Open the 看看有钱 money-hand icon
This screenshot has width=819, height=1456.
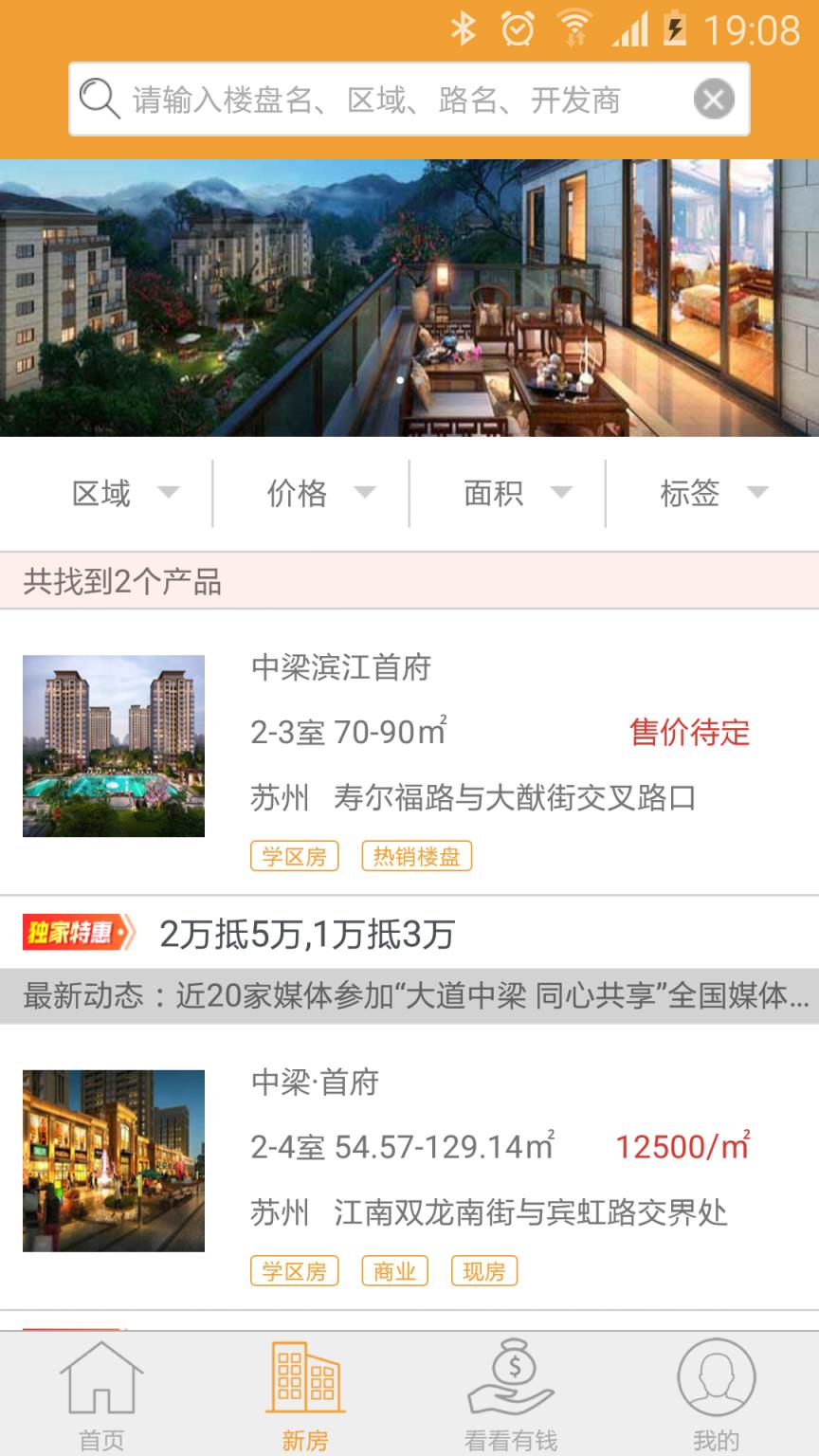pyautogui.click(x=511, y=1386)
